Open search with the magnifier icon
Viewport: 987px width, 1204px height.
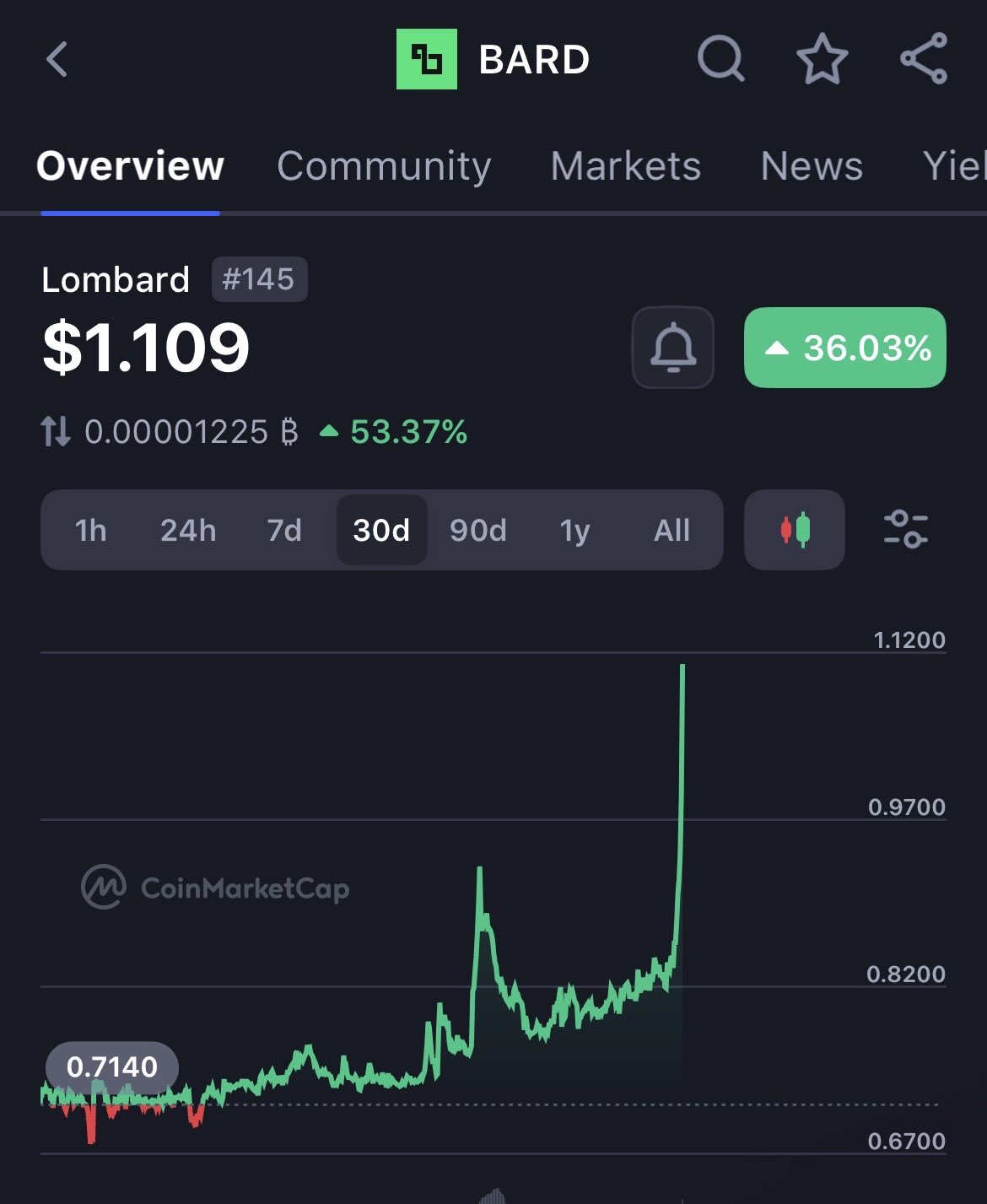[720, 59]
